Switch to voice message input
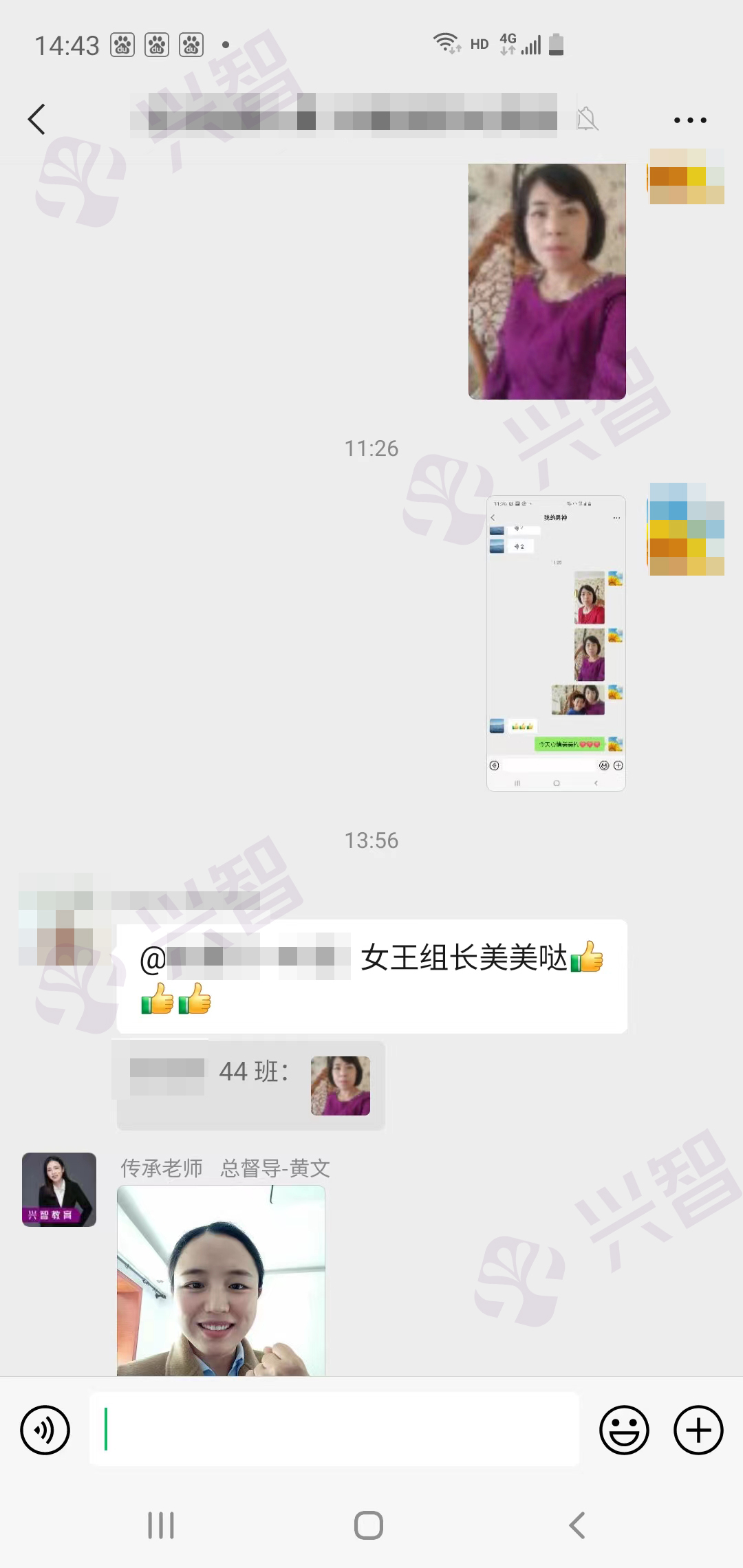Image resolution: width=743 pixels, height=1568 pixels. tap(45, 1430)
